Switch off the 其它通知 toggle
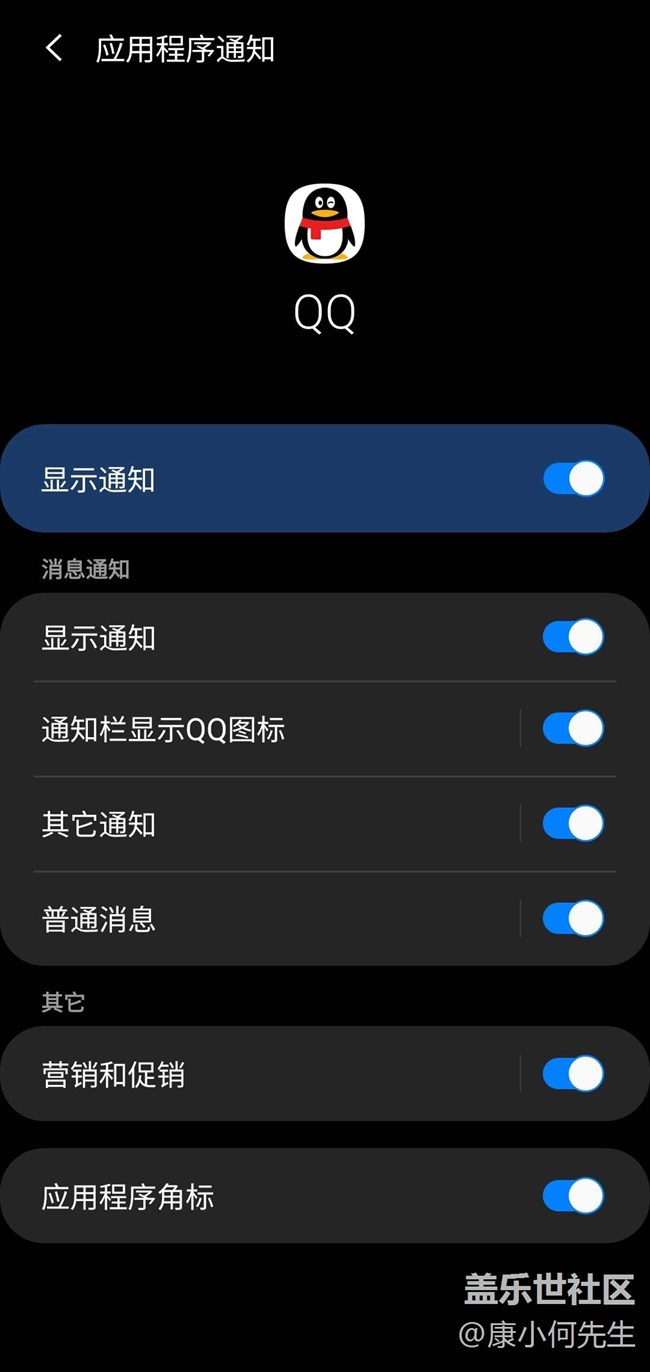Screen dimensions: 650x1372 tap(574, 824)
